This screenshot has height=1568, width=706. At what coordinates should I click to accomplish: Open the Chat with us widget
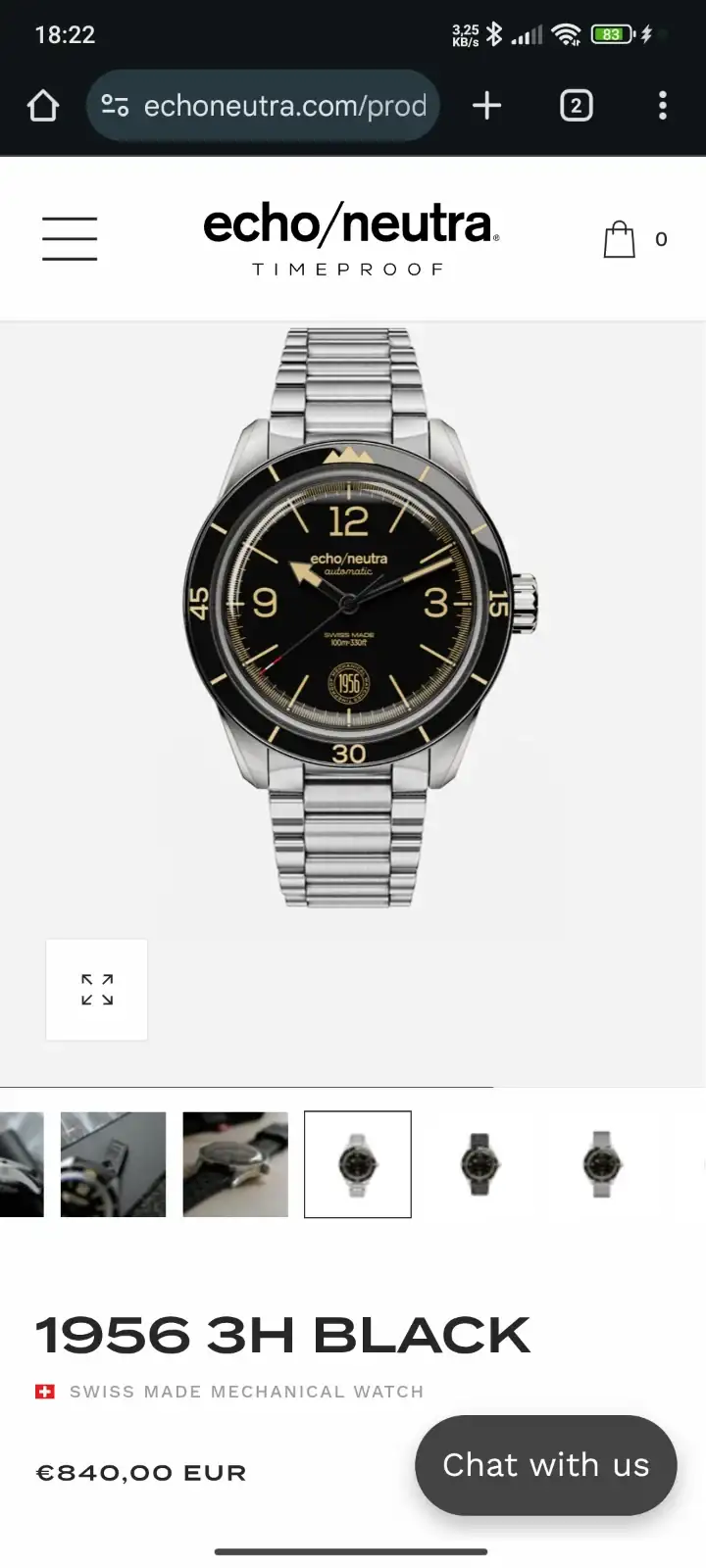pyautogui.click(x=545, y=1464)
